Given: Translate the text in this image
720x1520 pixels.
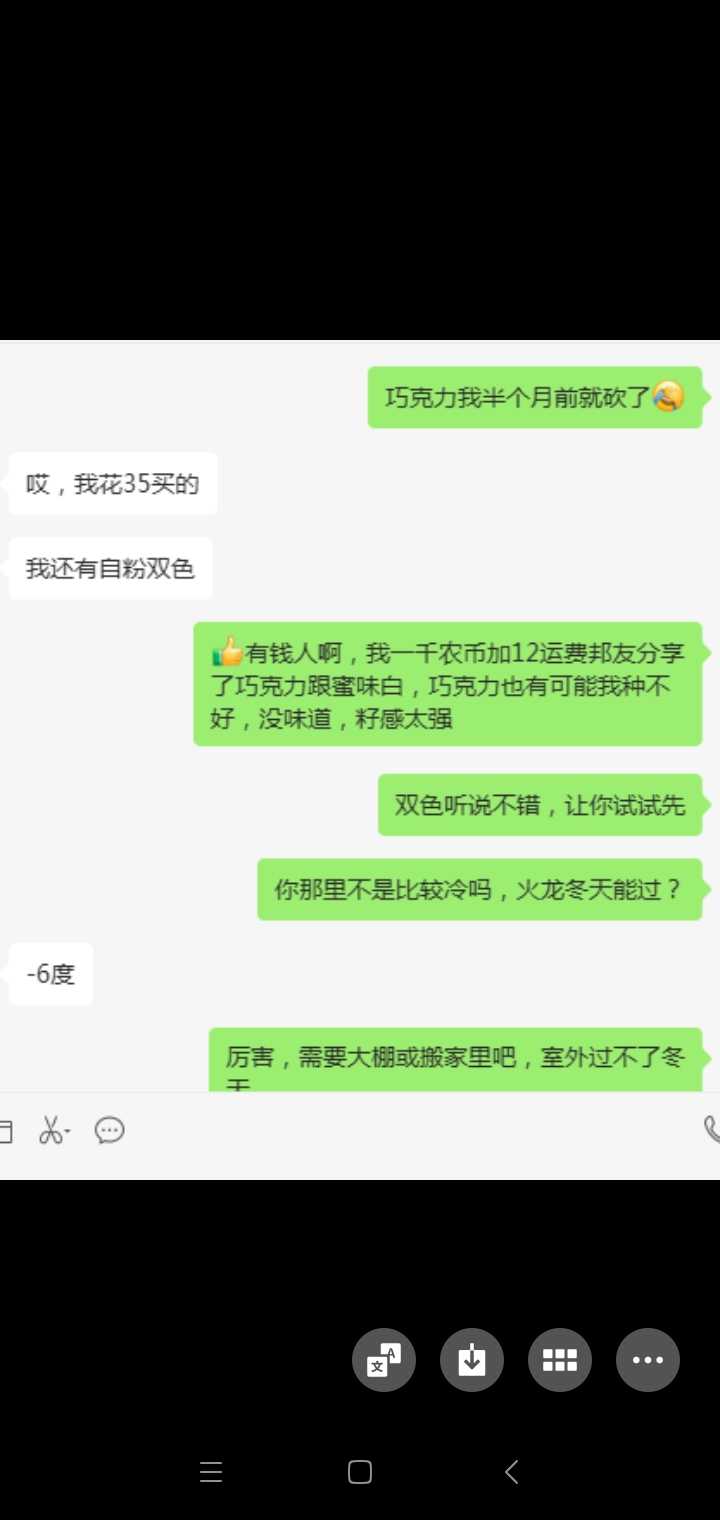Looking at the screenshot, I should pos(384,1360).
